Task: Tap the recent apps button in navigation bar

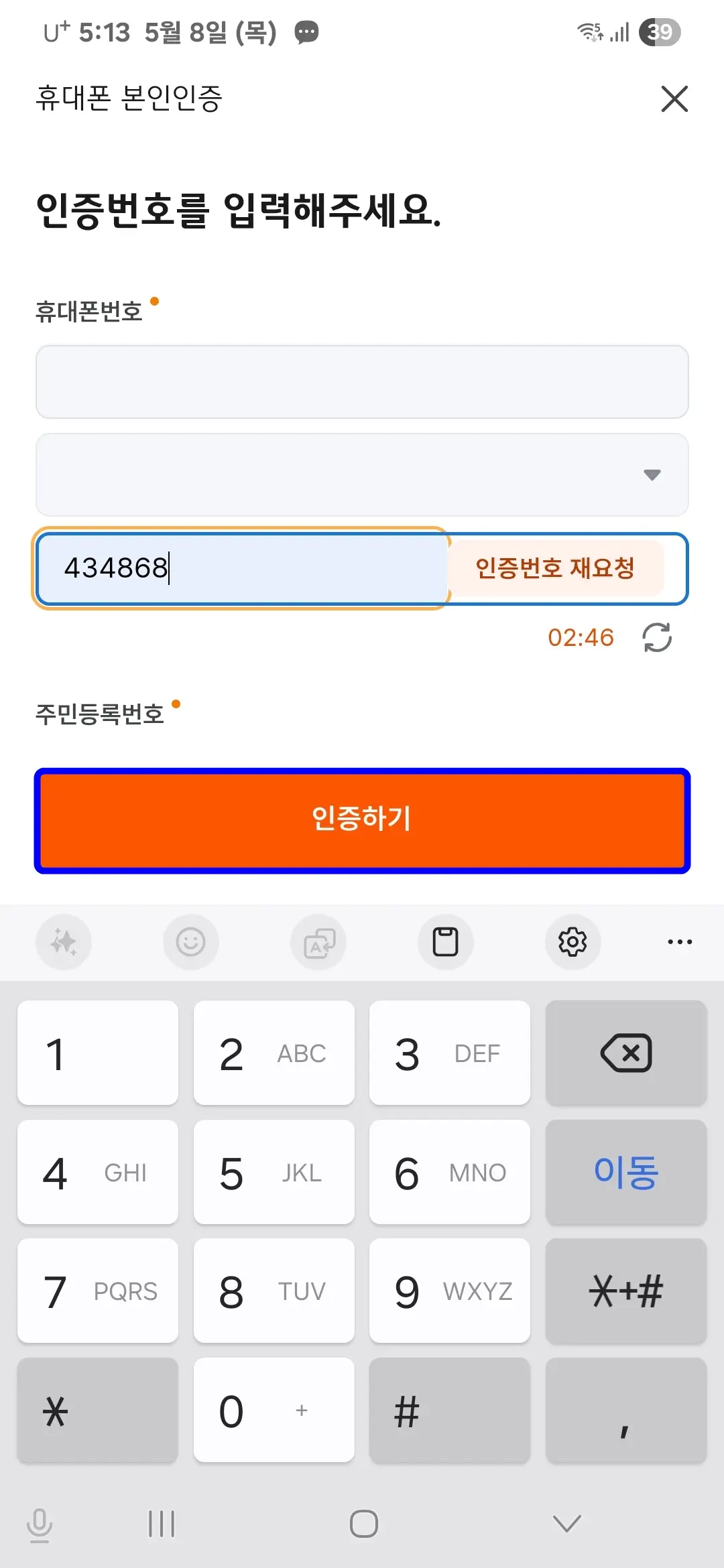Action: [x=161, y=1526]
